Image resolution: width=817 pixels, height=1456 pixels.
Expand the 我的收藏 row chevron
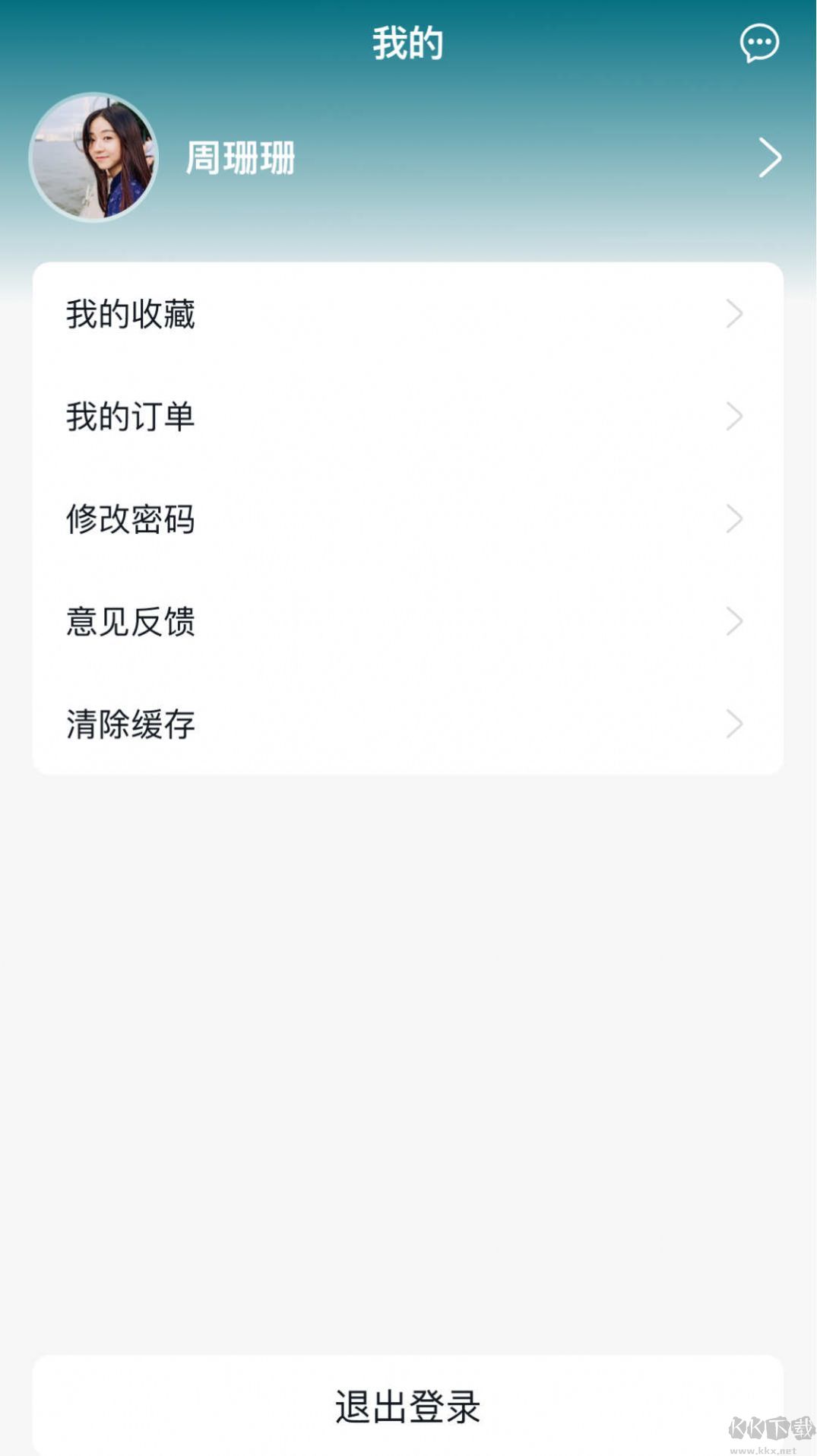pyautogui.click(x=733, y=314)
